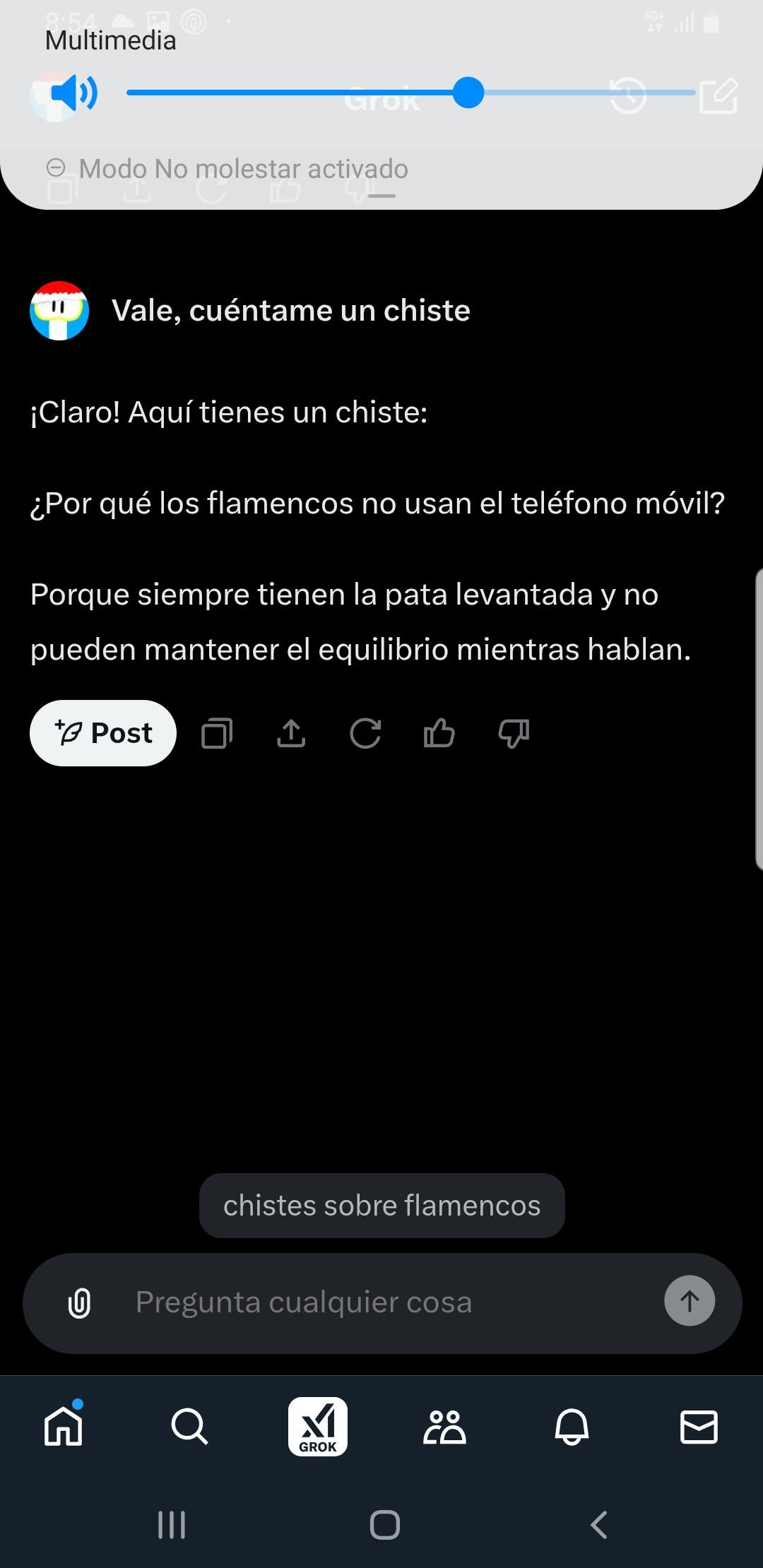
Task: Like the response with thumbs up
Action: [439, 733]
